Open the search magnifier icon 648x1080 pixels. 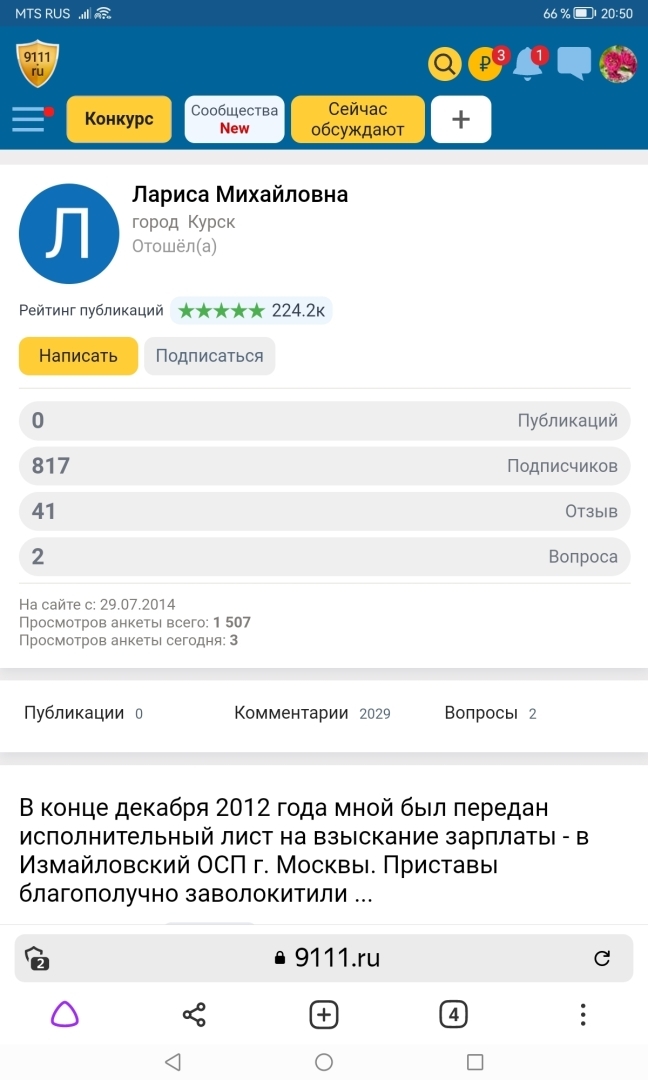coord(444,65)
